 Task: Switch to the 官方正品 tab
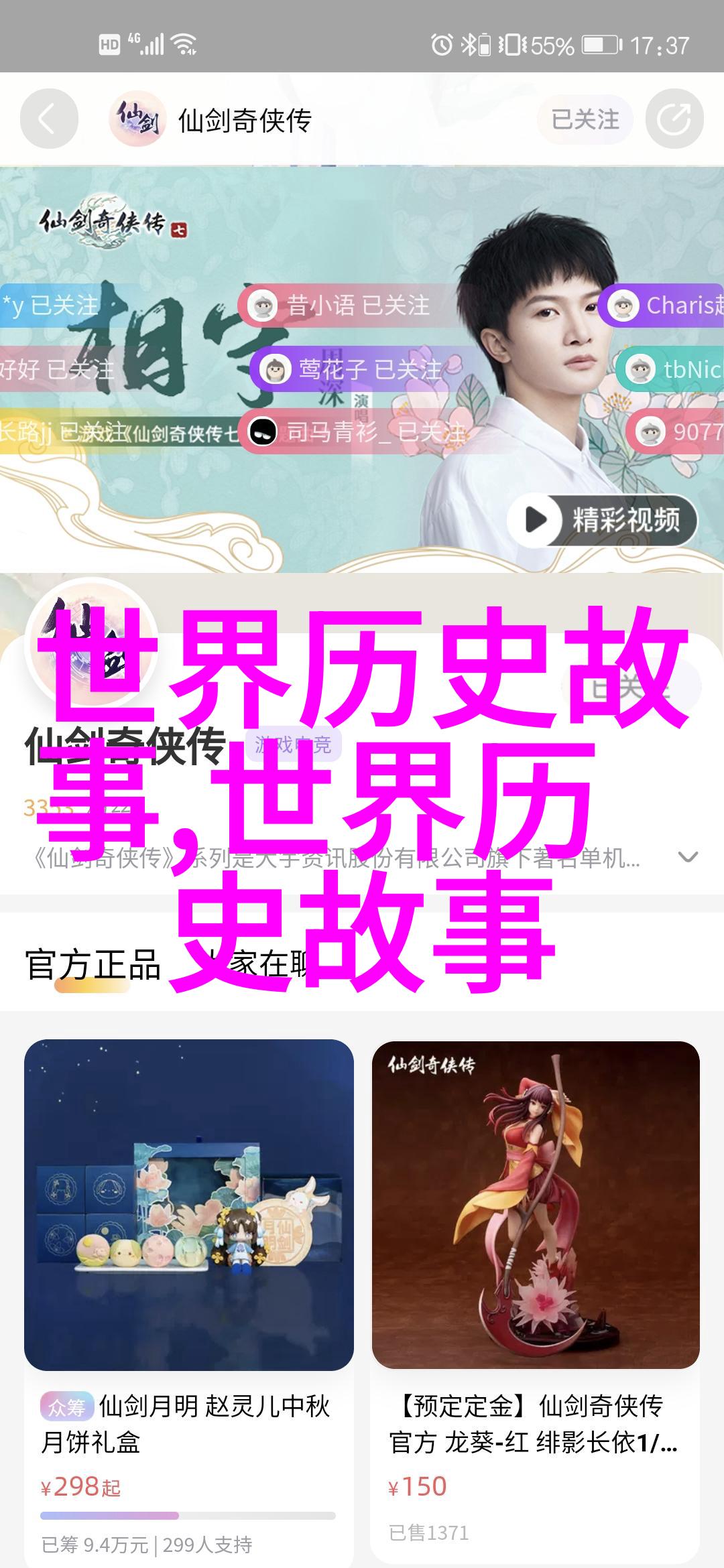93,966
